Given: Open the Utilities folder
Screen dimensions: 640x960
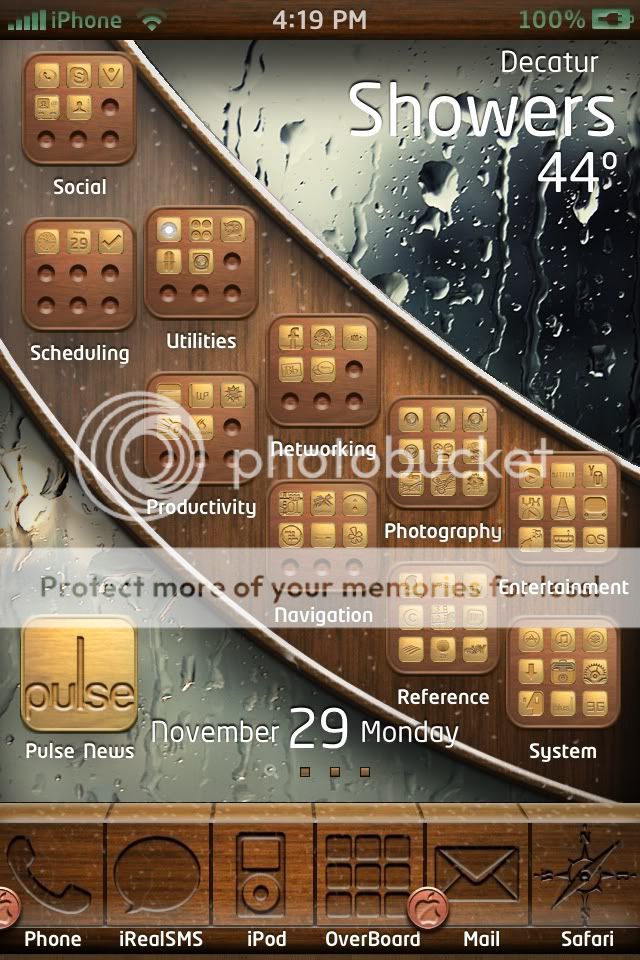Looking at the screenshot, I should click(x=201, y=262).
